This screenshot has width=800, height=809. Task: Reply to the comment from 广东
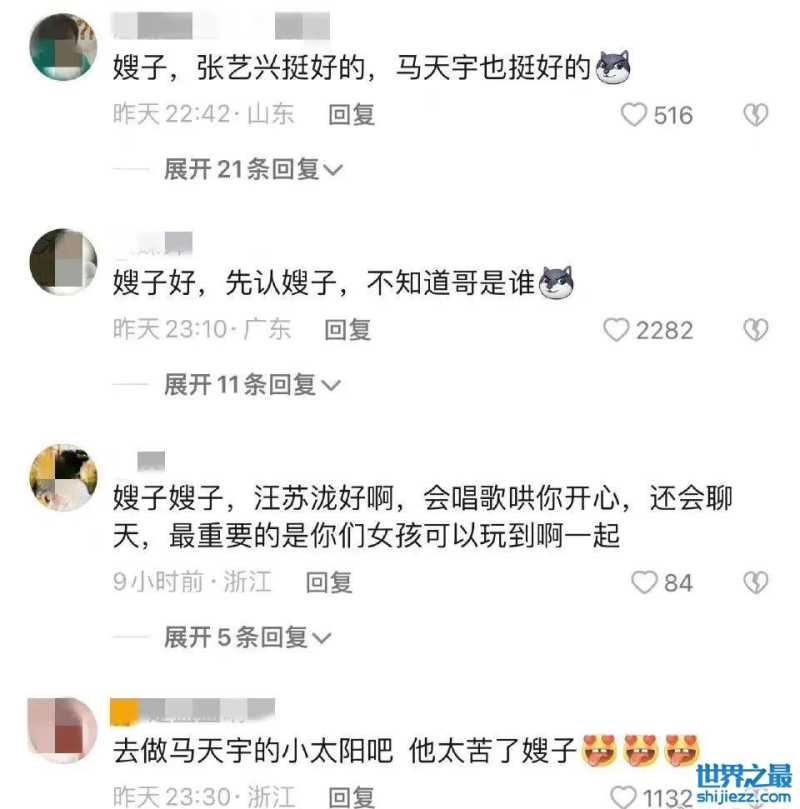pyautogui.click(x=347, y=329)
